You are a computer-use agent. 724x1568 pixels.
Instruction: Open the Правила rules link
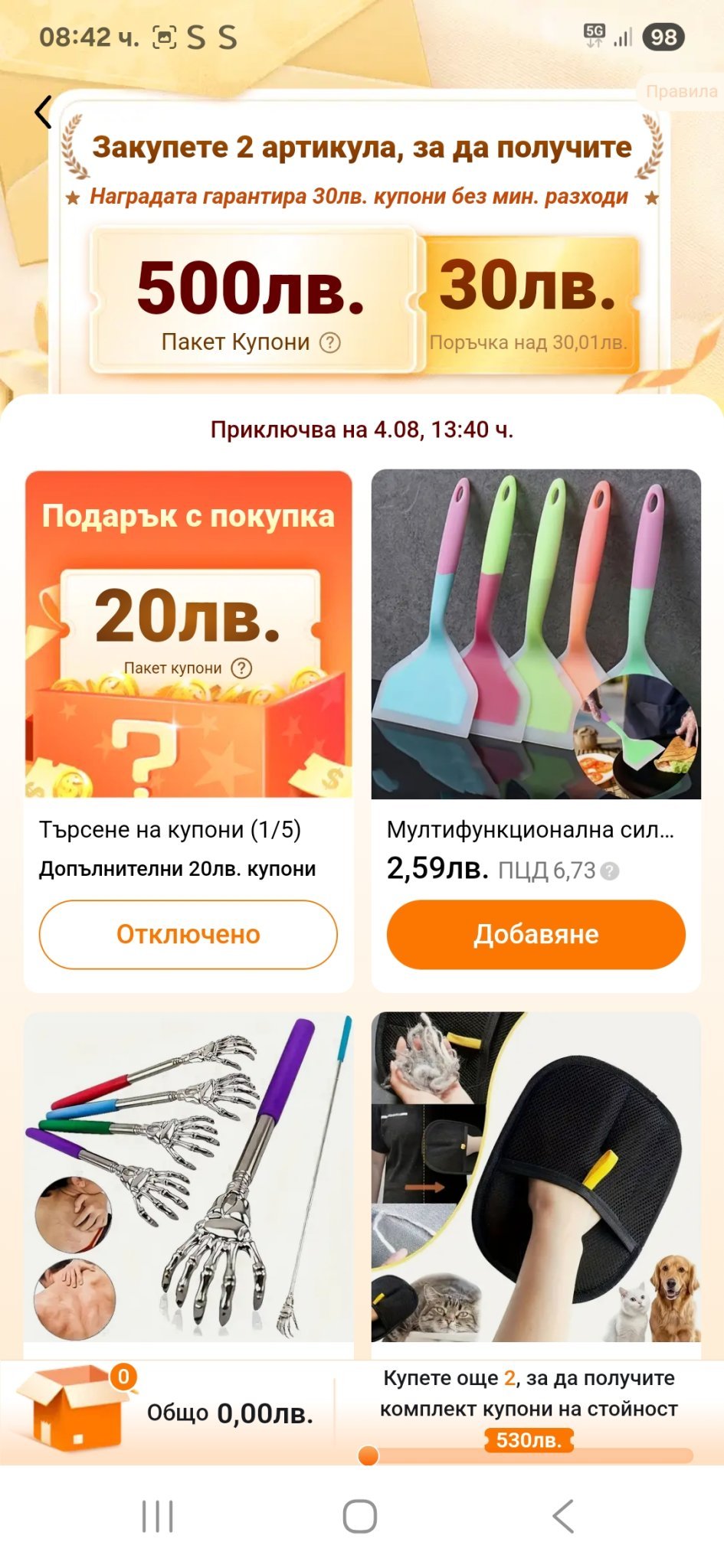[680, 92]
